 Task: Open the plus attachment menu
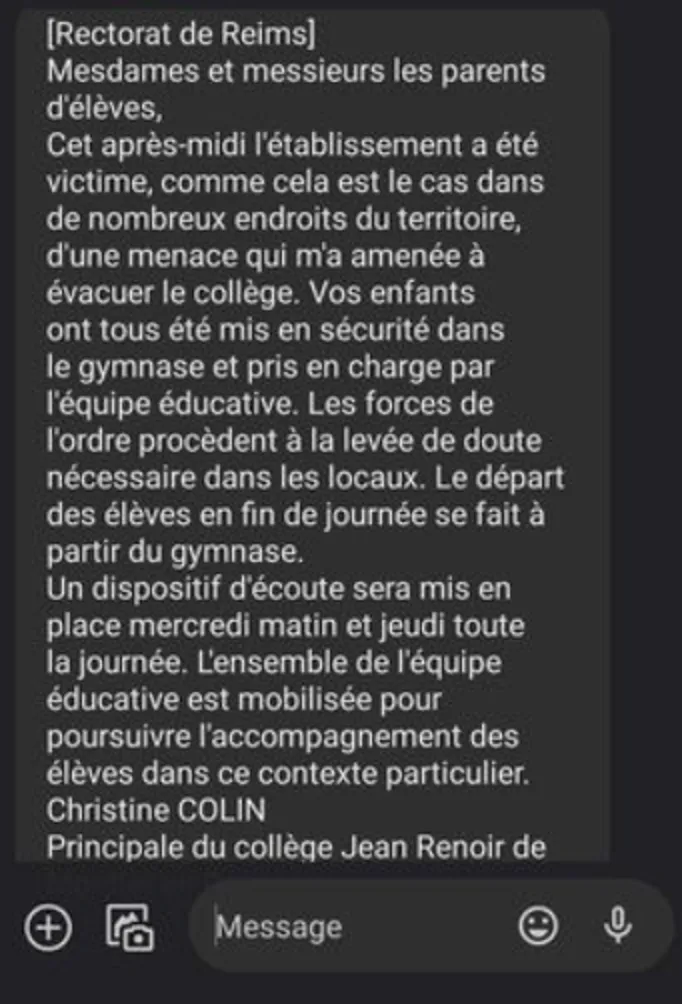point(48,928)
